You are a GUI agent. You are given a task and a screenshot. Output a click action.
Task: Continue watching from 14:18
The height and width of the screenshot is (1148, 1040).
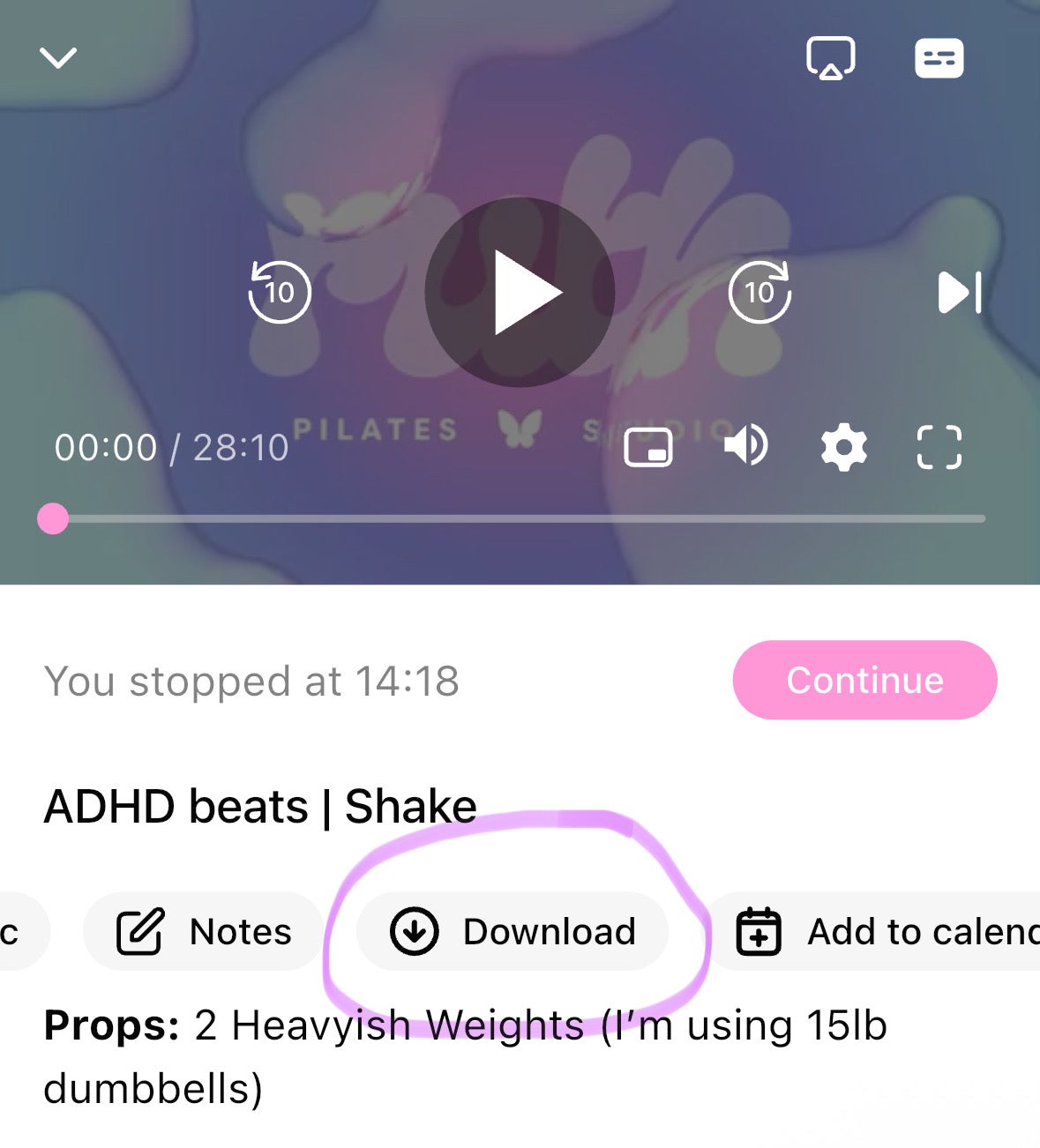click(x=864, y=680)
